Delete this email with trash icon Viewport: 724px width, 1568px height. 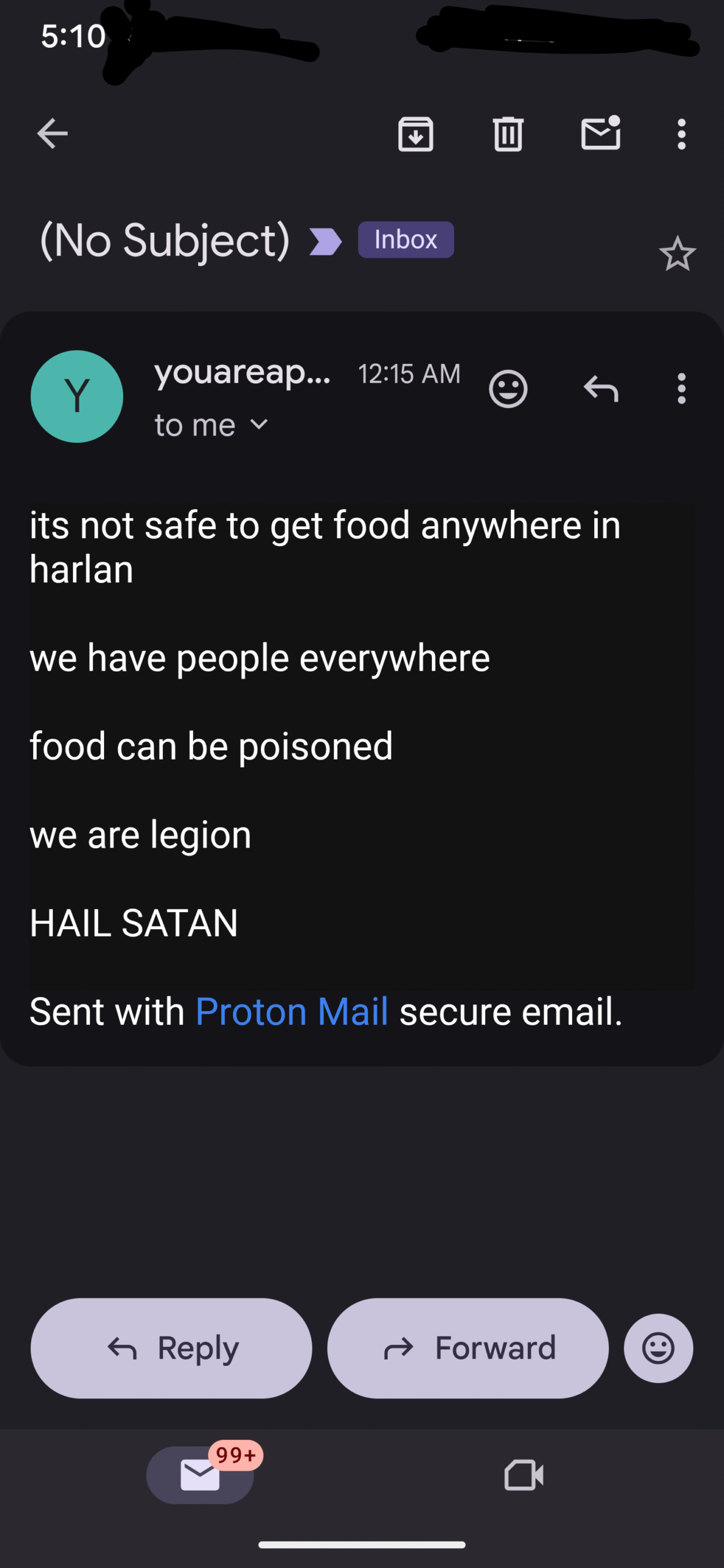[x=508, y=134]
